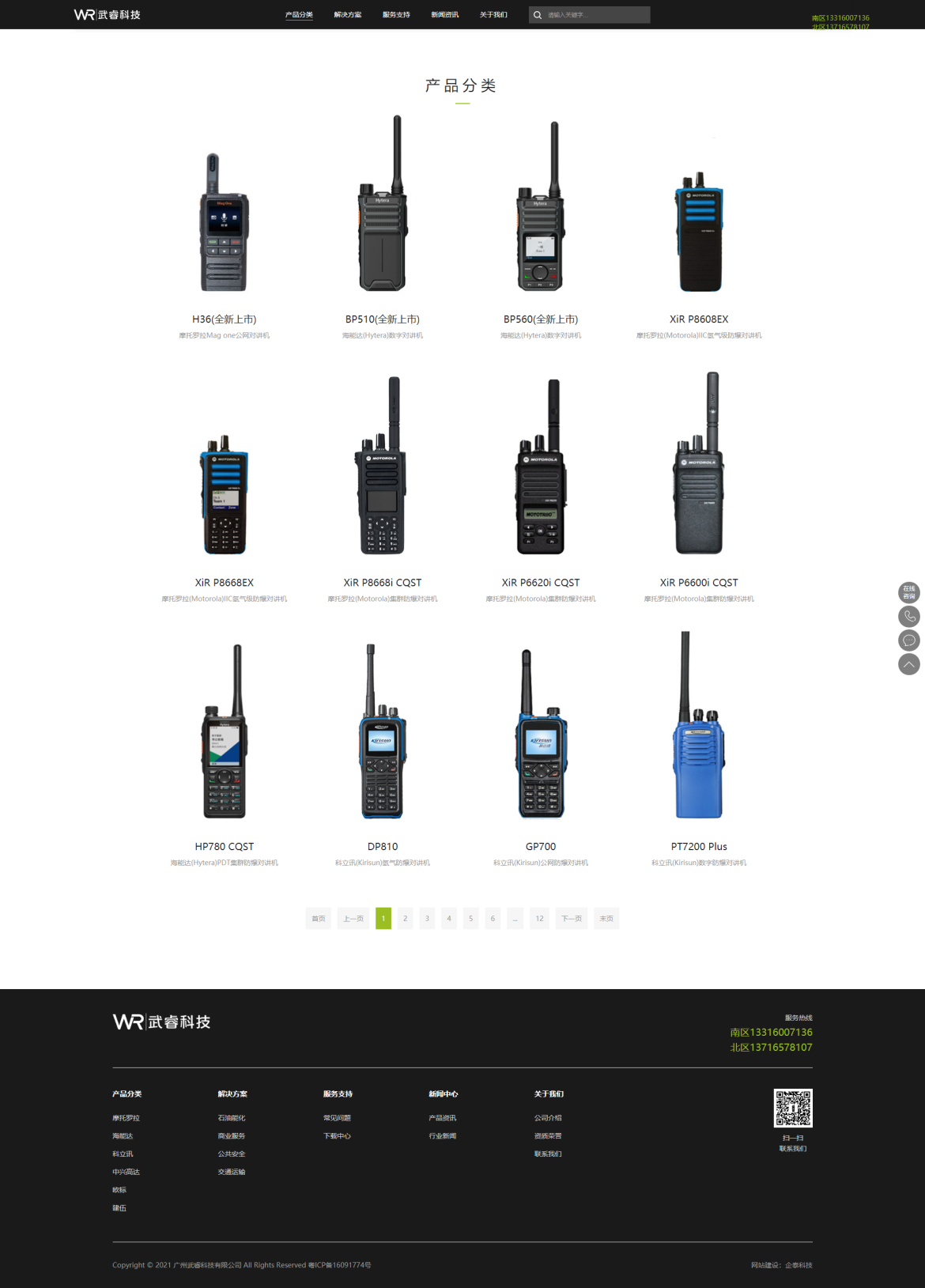
Task: Switch to 新闻资讯 section
Action: 444,15
